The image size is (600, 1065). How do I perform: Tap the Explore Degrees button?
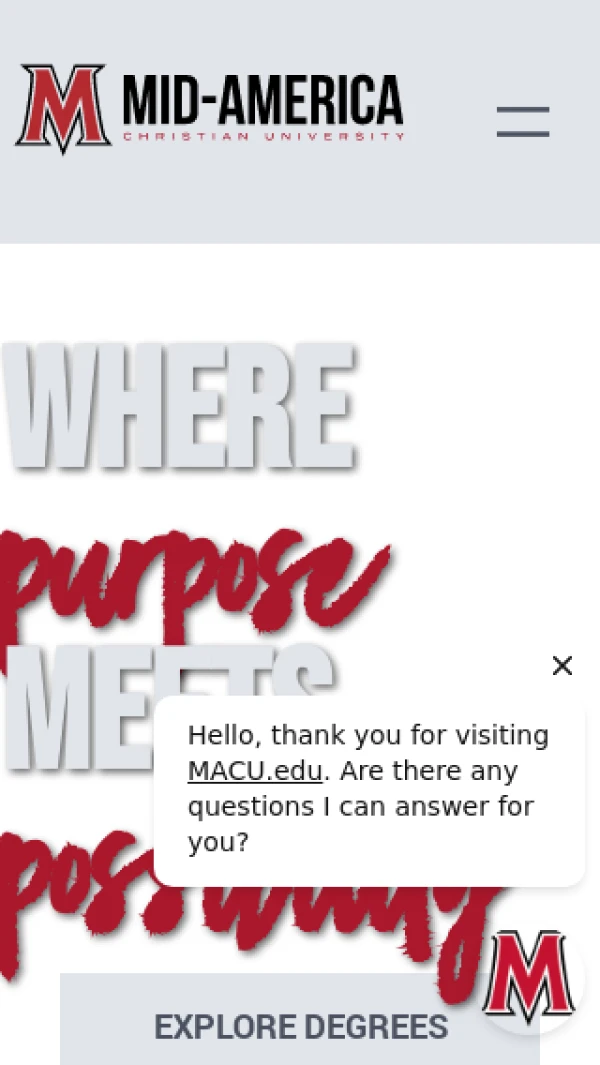[x=300, y=1026]
